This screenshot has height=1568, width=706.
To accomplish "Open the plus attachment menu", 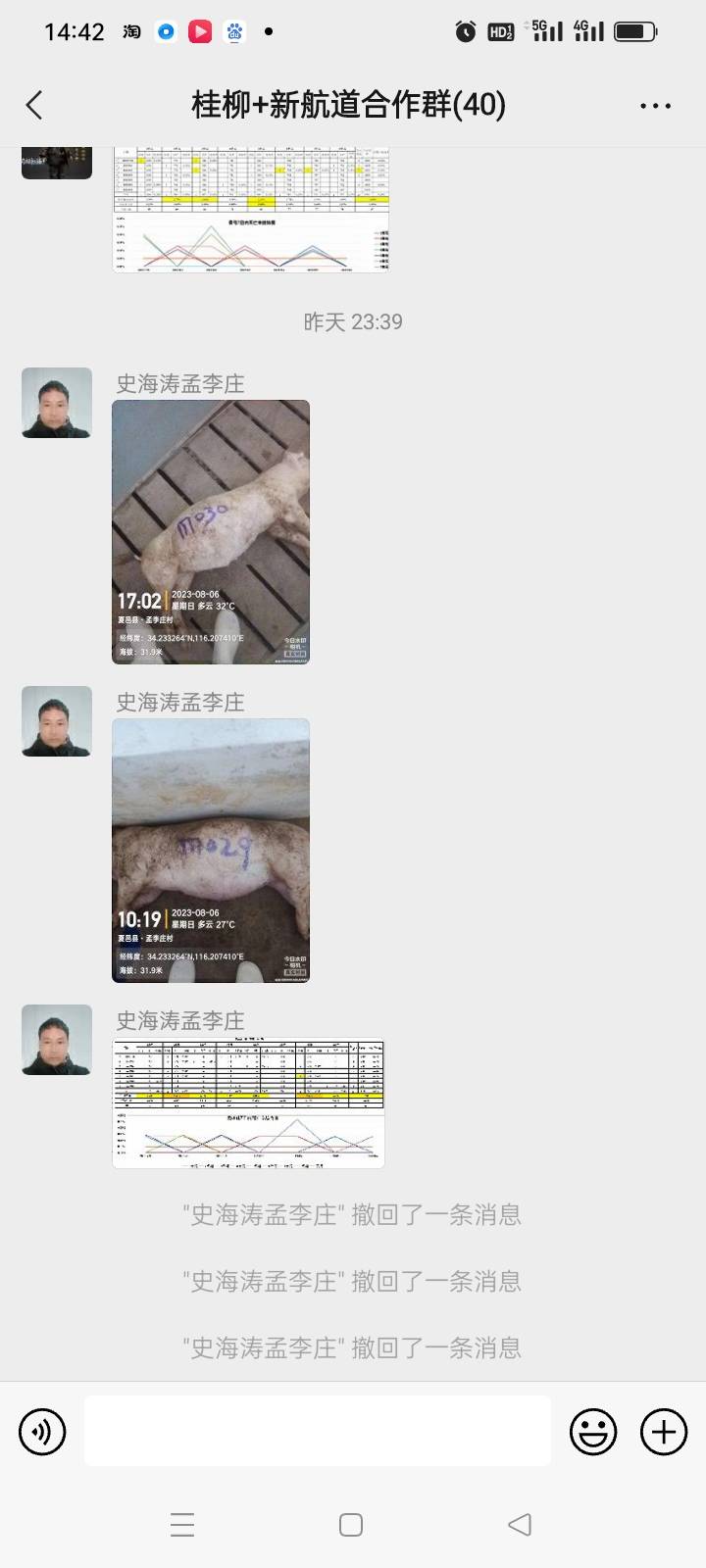I will [664, 1432].
